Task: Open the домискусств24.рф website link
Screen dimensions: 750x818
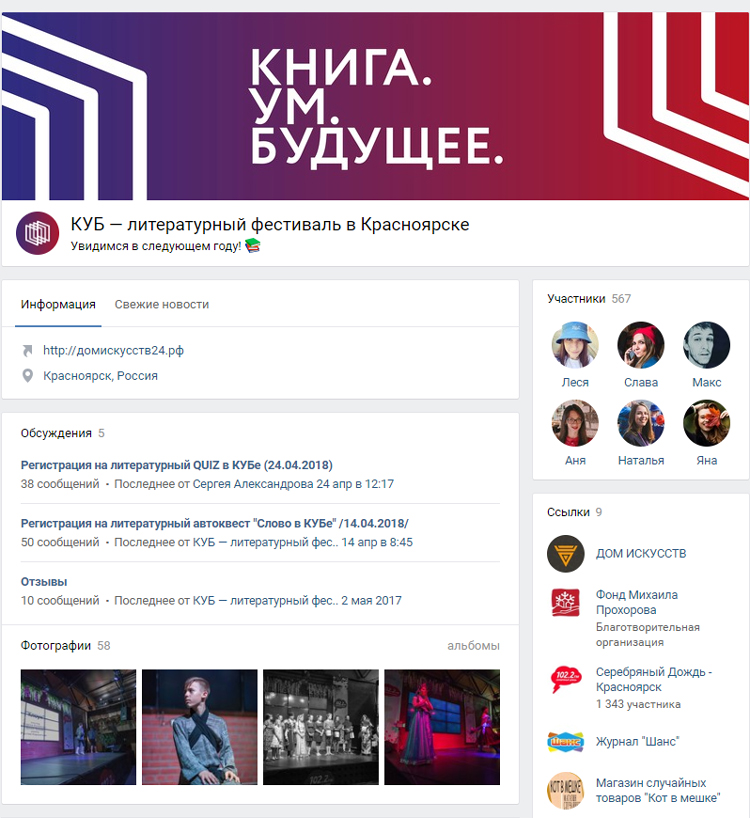Action: coord(113,350)
